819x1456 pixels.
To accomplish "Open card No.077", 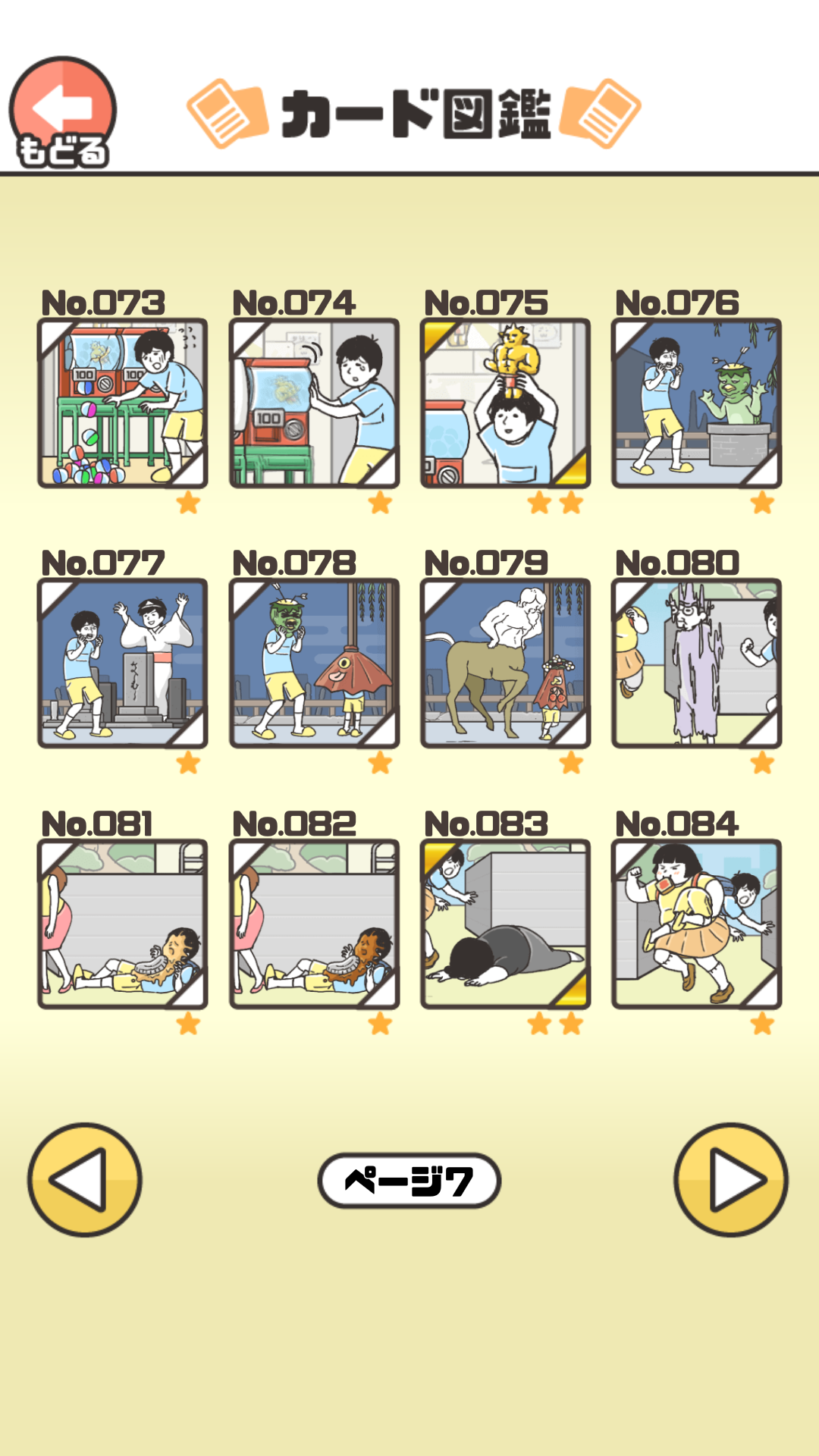I will (122, 663).
